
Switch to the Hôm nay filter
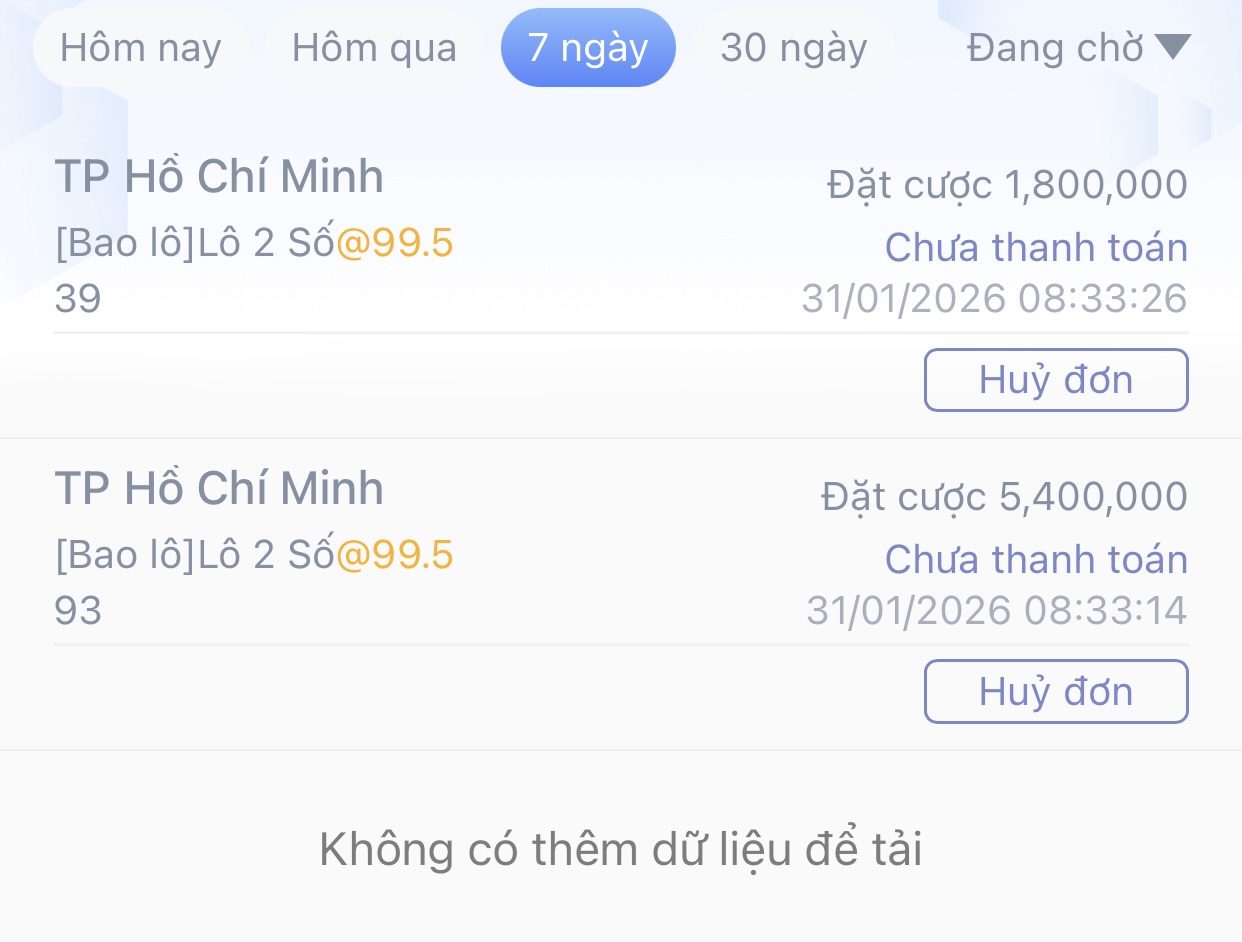coord(140,48)
